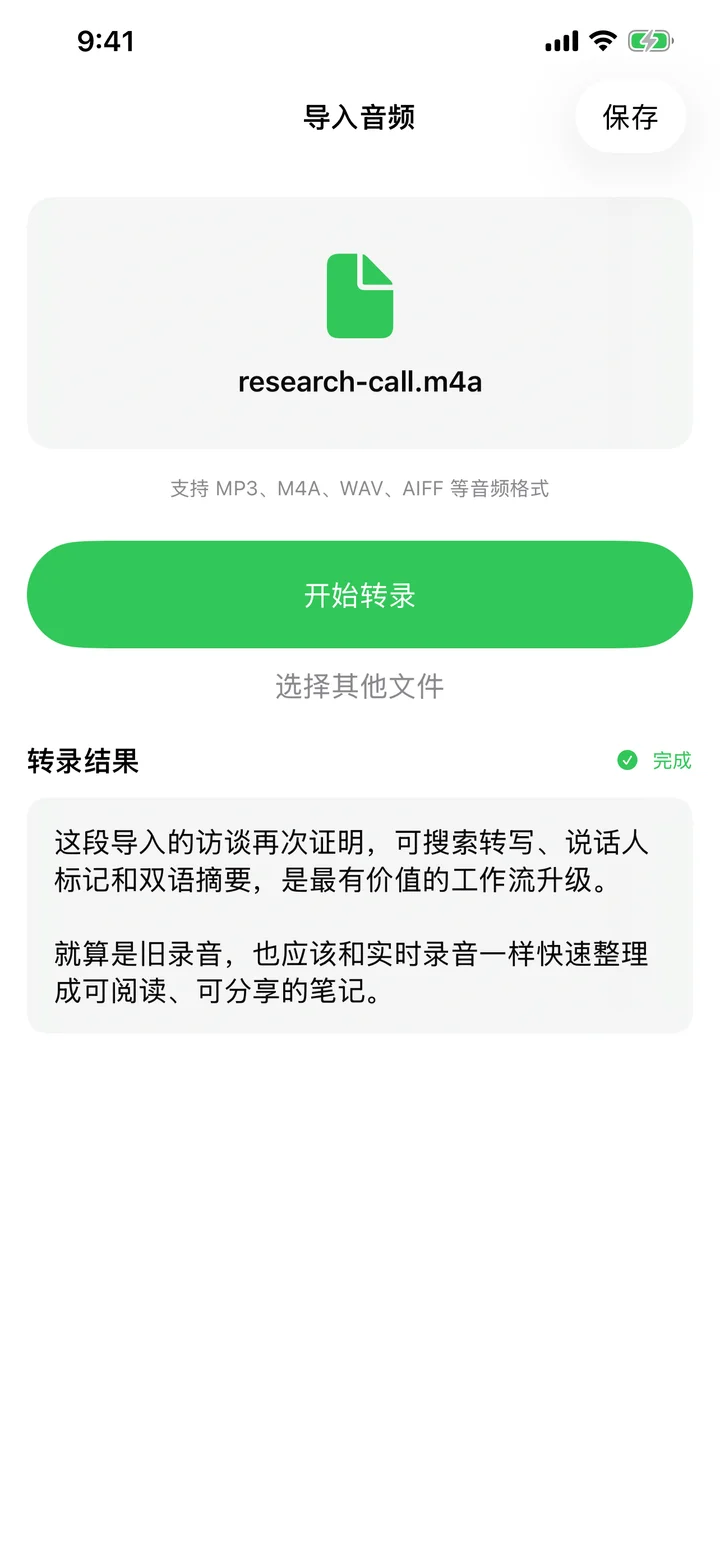This screenshot has width=720, height=1558.
Task: Open the 导入音频 title header
Action: 359,117
